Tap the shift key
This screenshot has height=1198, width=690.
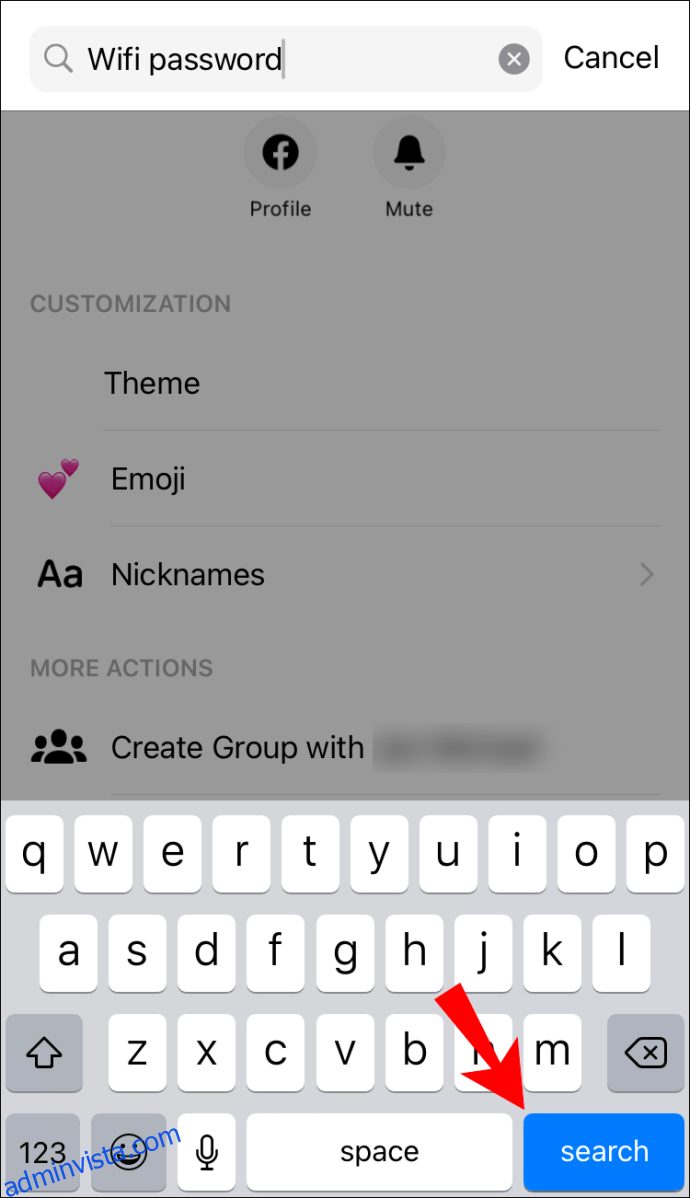(44, 1053)
